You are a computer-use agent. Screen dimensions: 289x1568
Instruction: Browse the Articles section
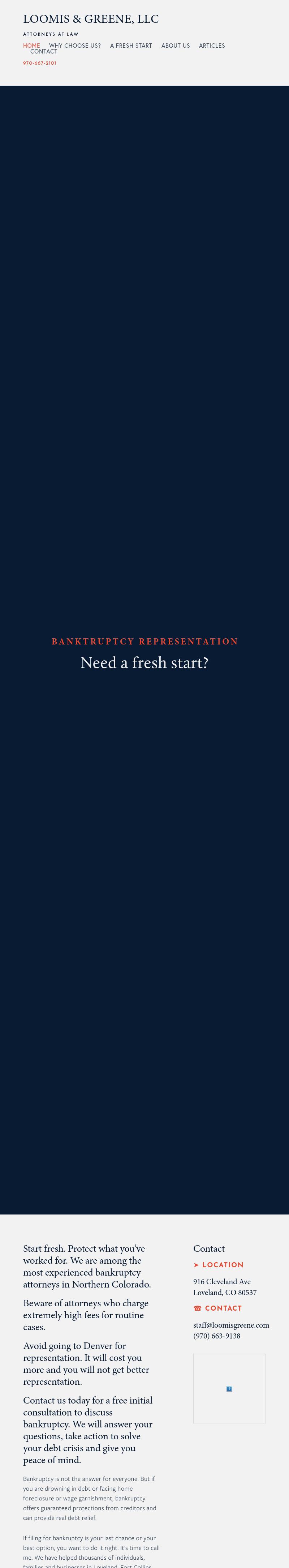click(212, 46)
